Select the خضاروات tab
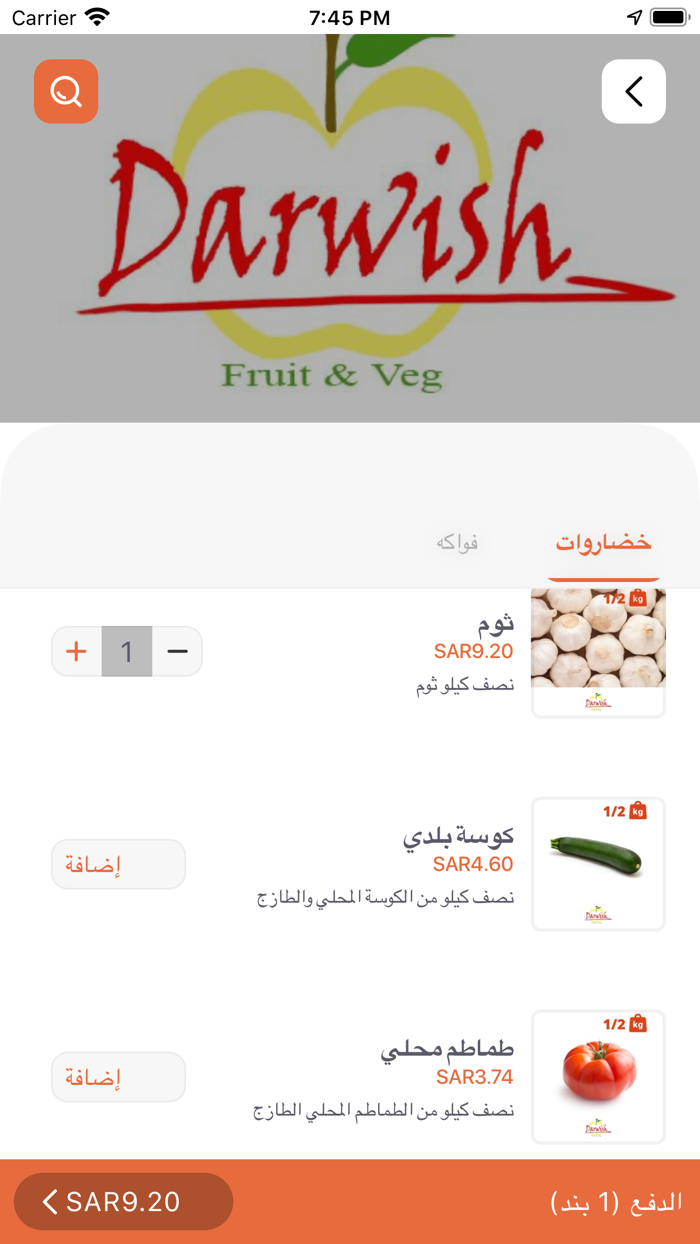 pos(603,543)
